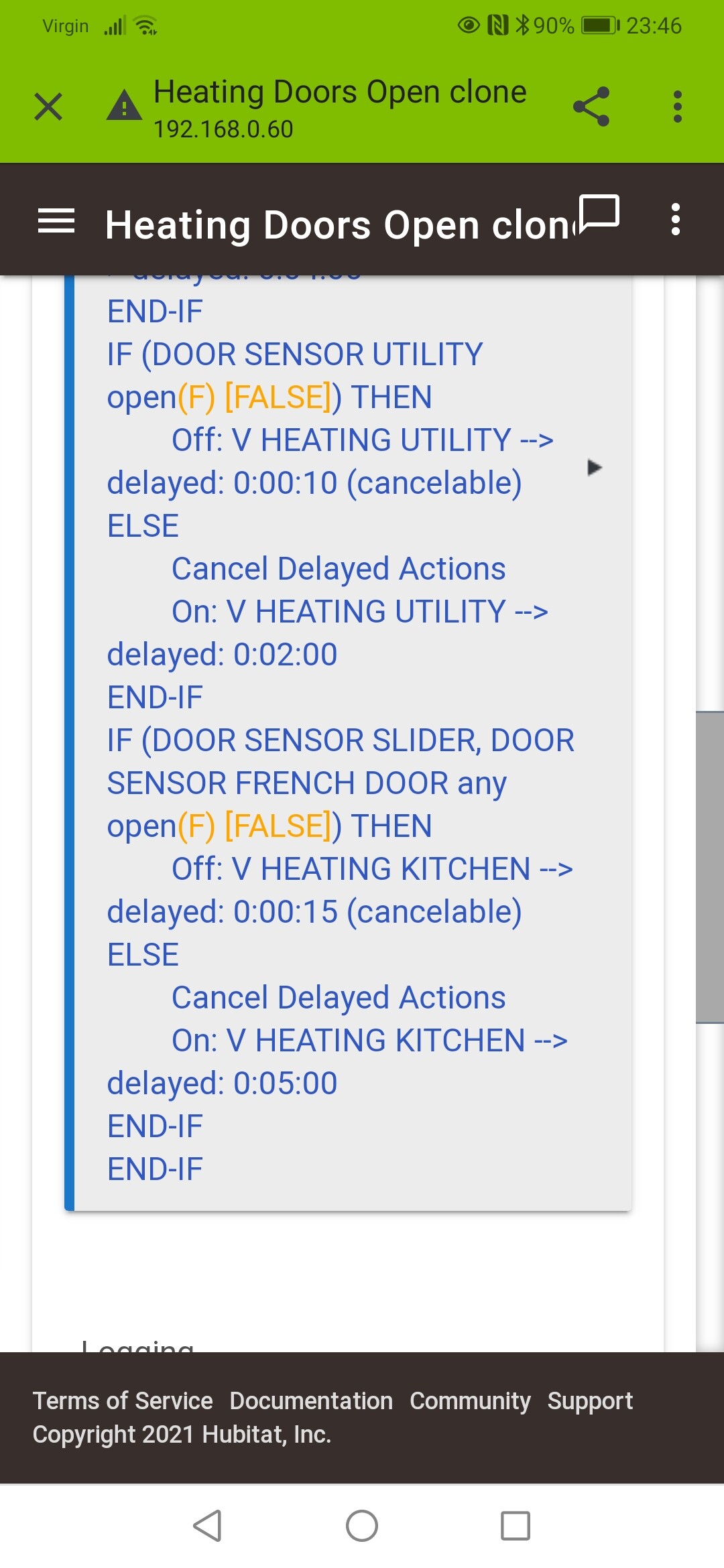Go to the home screen
The image size is (724, 1568).
coord(362,1526)
